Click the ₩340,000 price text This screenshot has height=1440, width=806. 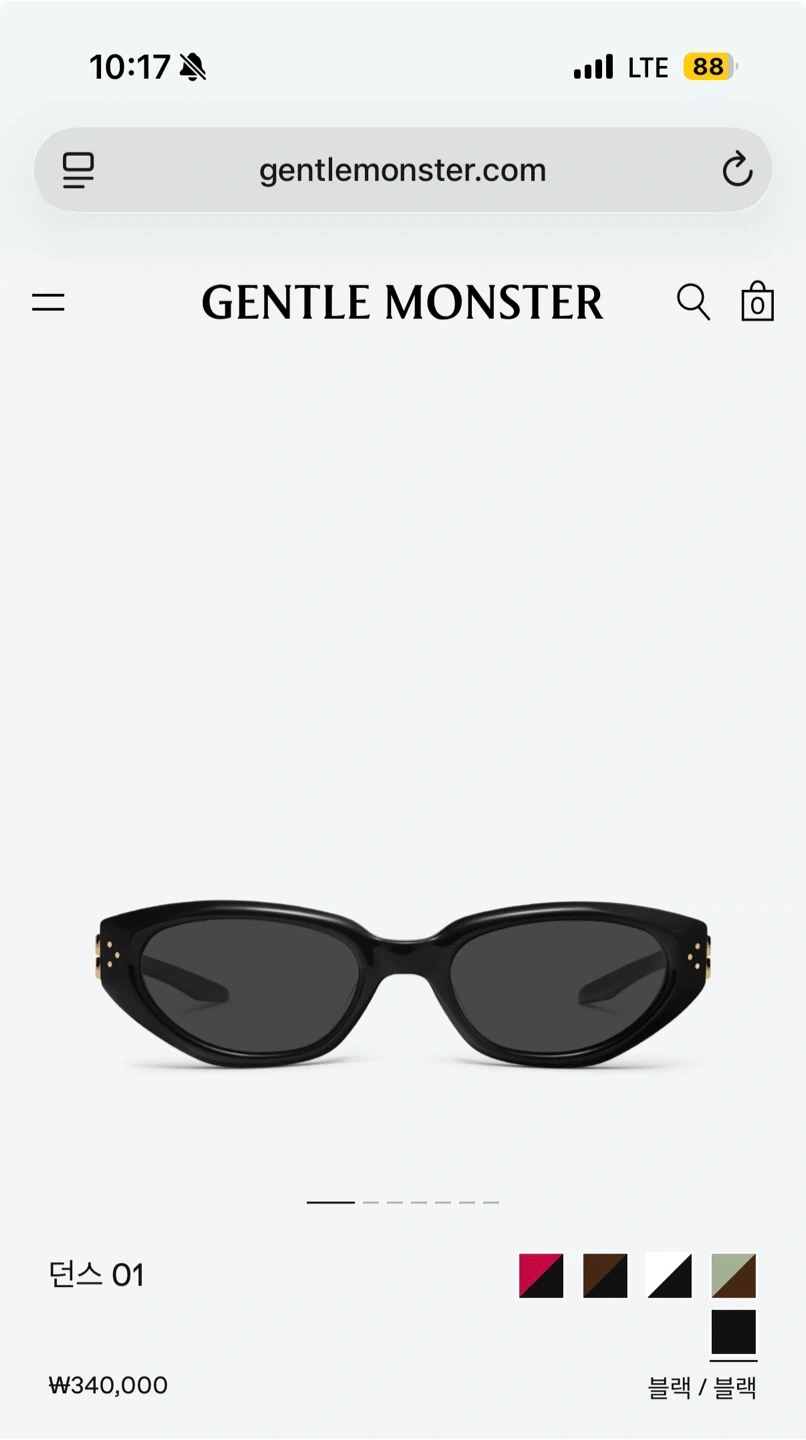click(x=109, y=1385)
